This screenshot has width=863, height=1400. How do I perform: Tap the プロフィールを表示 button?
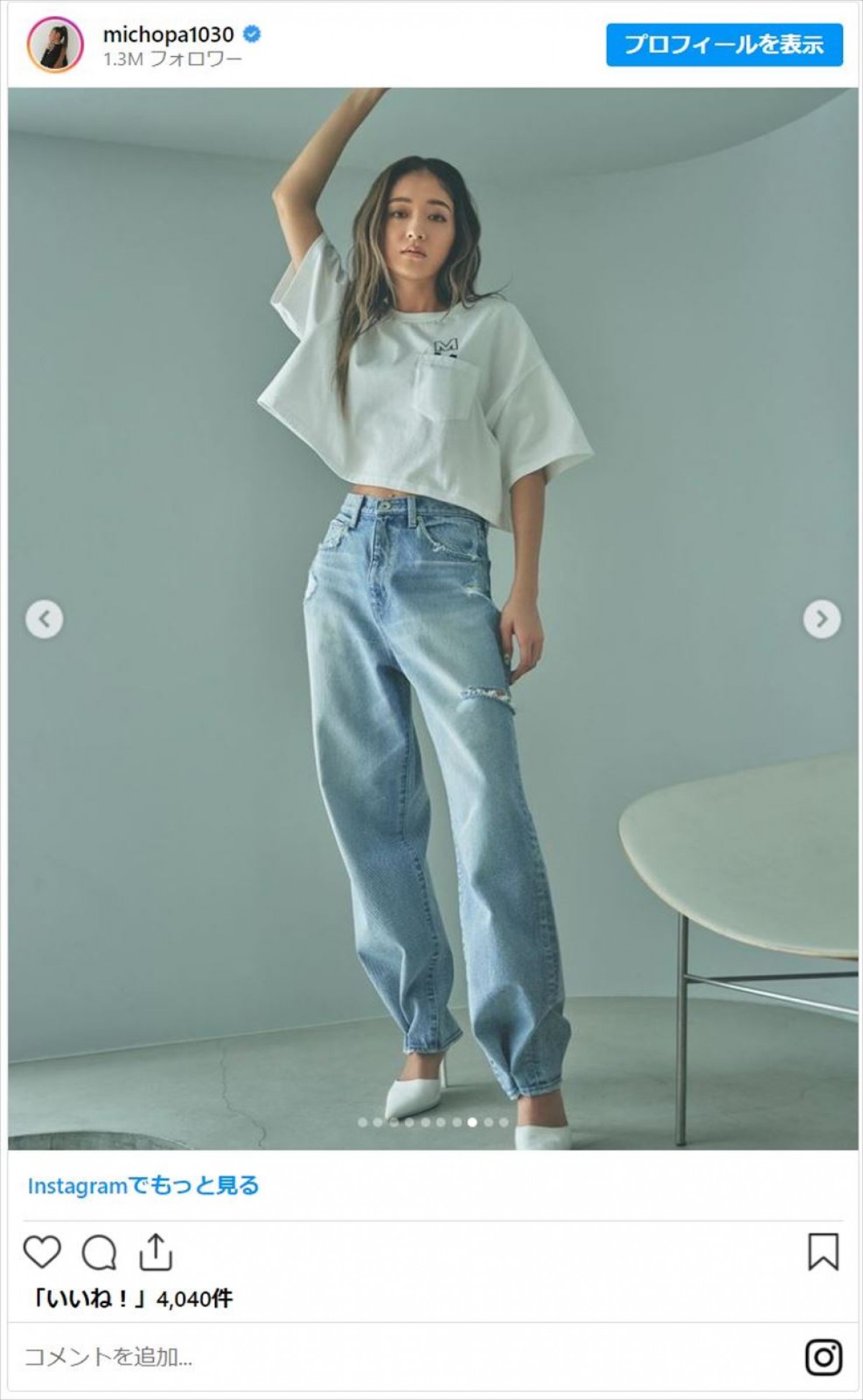pos(723,45)
